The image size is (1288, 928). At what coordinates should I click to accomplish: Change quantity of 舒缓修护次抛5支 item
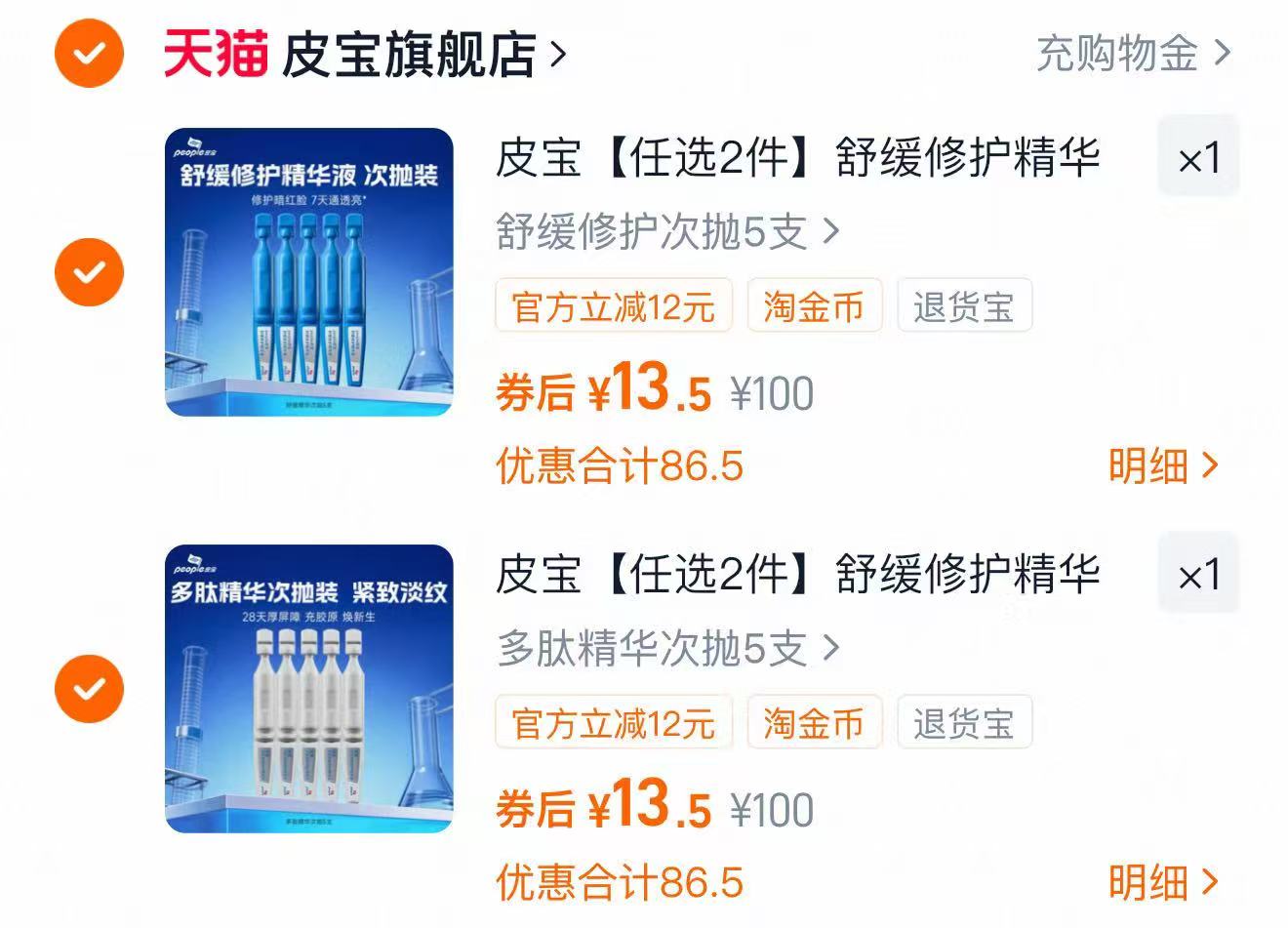click(1198, 158)
